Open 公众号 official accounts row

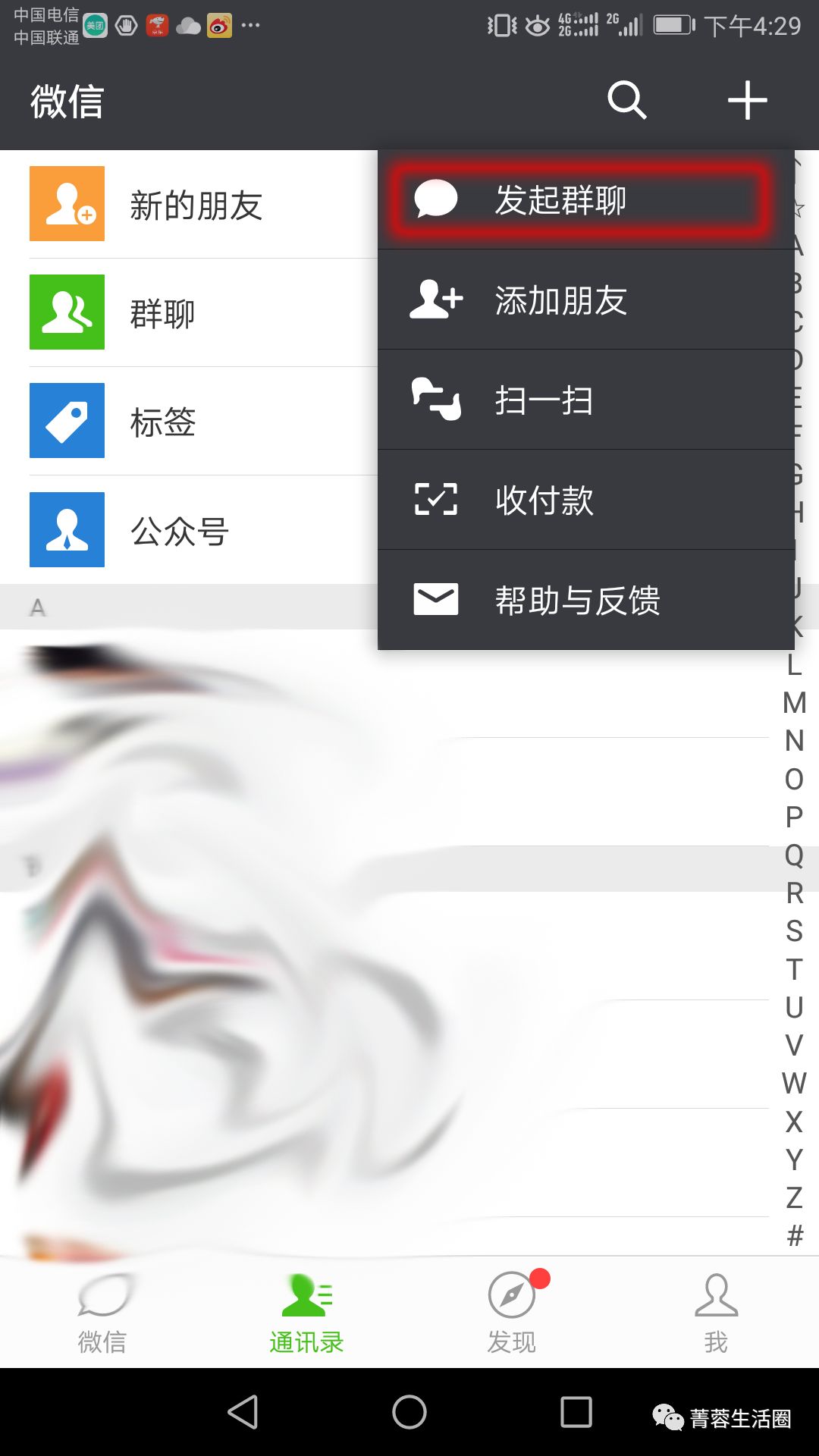click(180, 530)
